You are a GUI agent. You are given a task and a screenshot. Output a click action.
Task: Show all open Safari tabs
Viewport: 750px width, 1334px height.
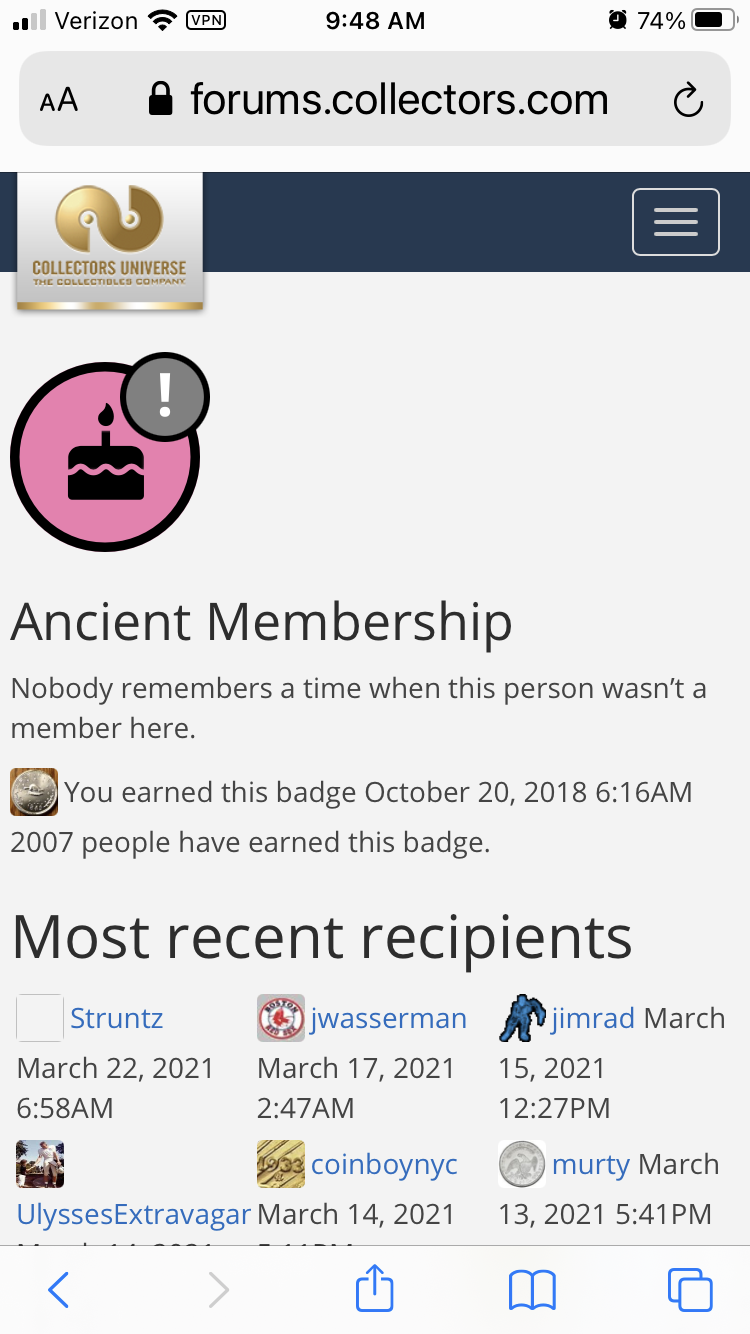point(690,1290)
